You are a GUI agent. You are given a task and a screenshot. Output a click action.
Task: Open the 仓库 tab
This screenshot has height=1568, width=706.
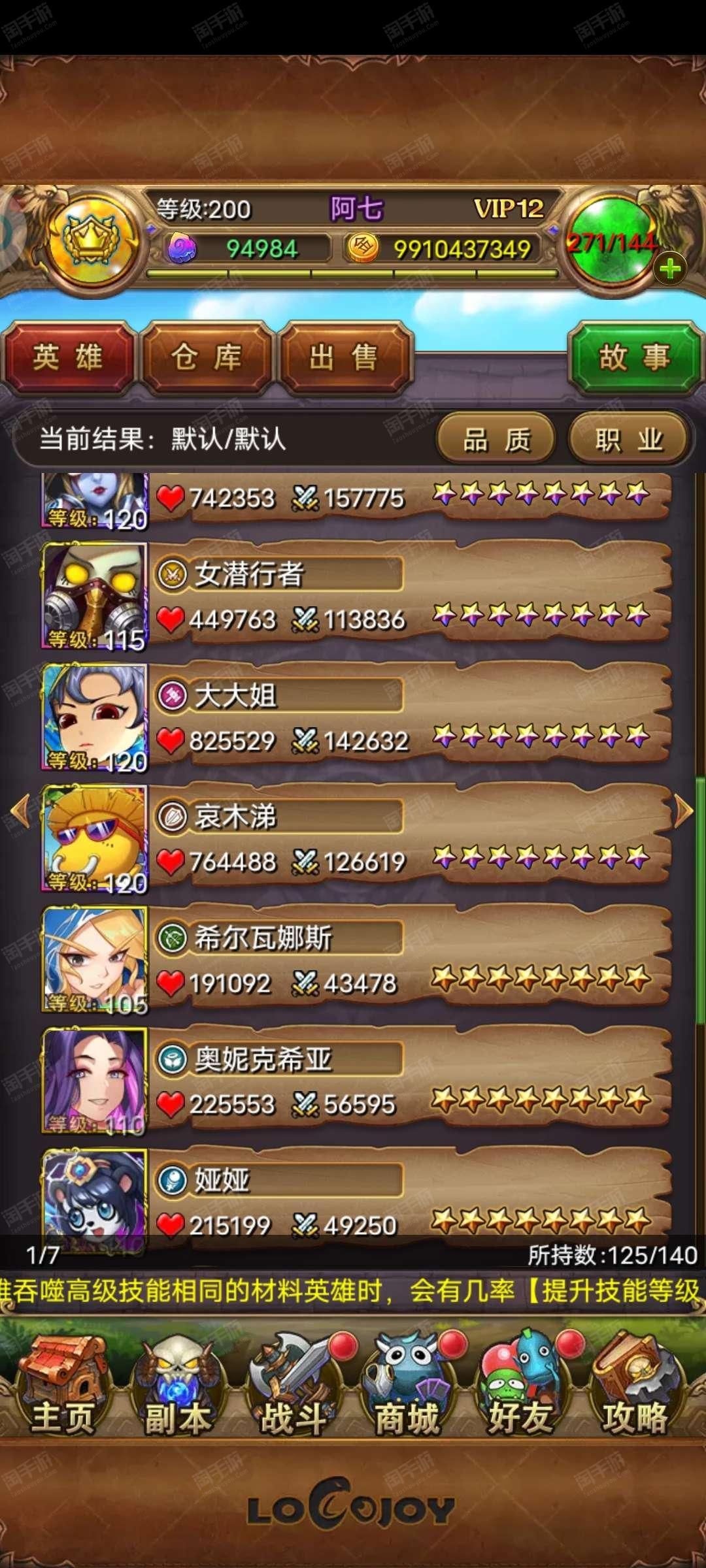coord(207,358)
